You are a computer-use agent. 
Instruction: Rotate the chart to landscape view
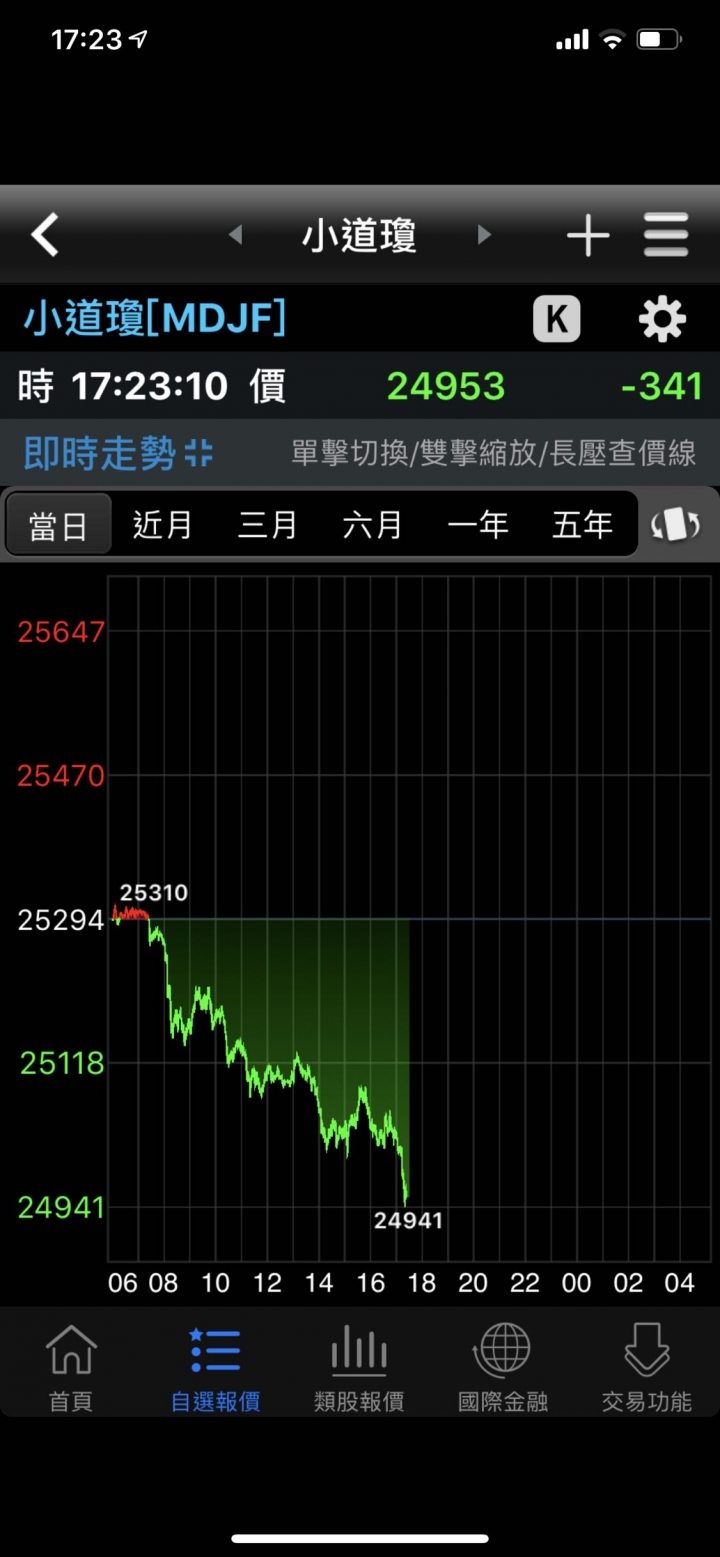click(676, 525)
